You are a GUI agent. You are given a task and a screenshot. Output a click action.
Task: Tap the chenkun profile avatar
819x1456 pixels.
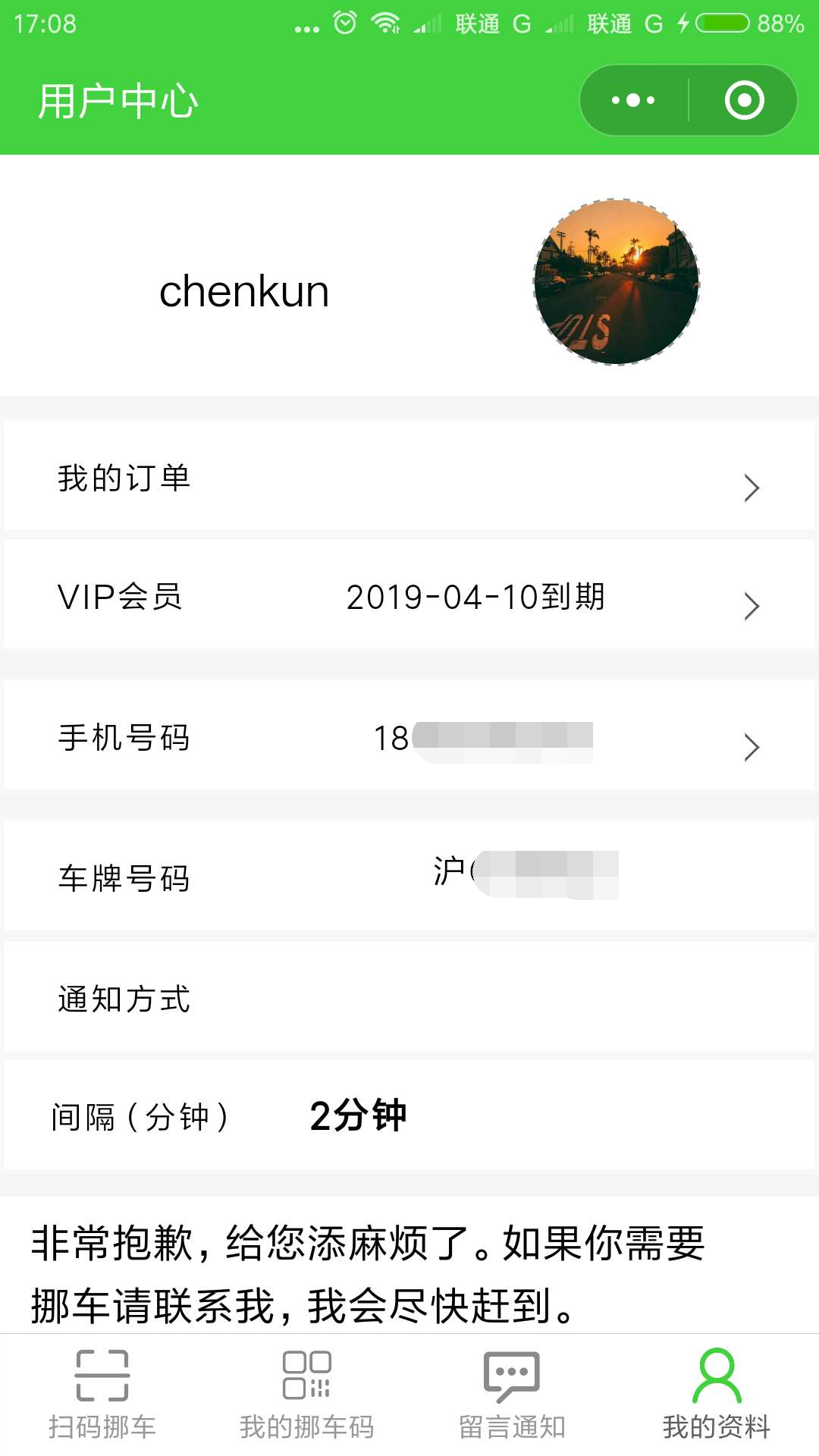point(617,282)
